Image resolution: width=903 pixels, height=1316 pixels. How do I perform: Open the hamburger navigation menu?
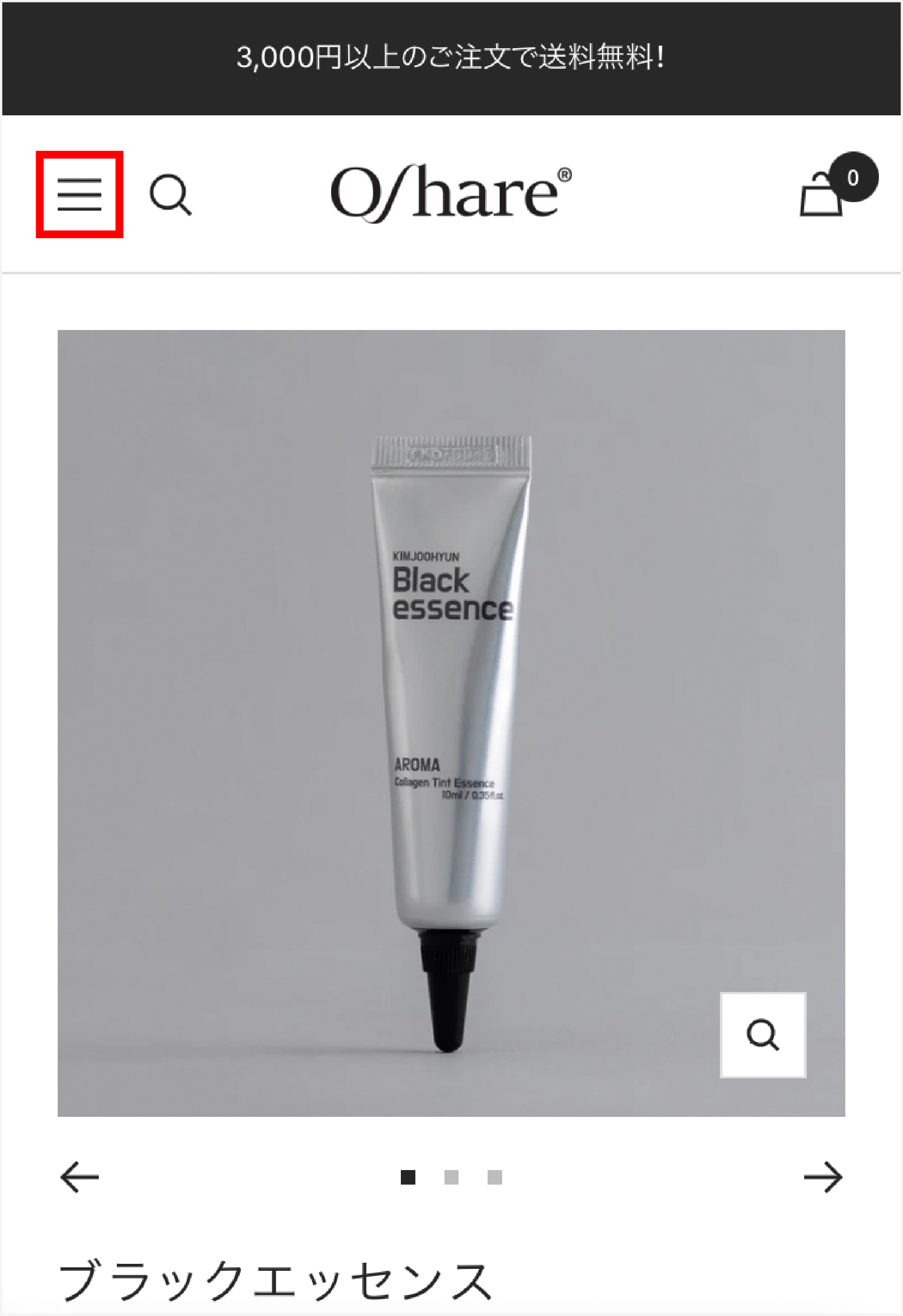(x=79, y=194)
